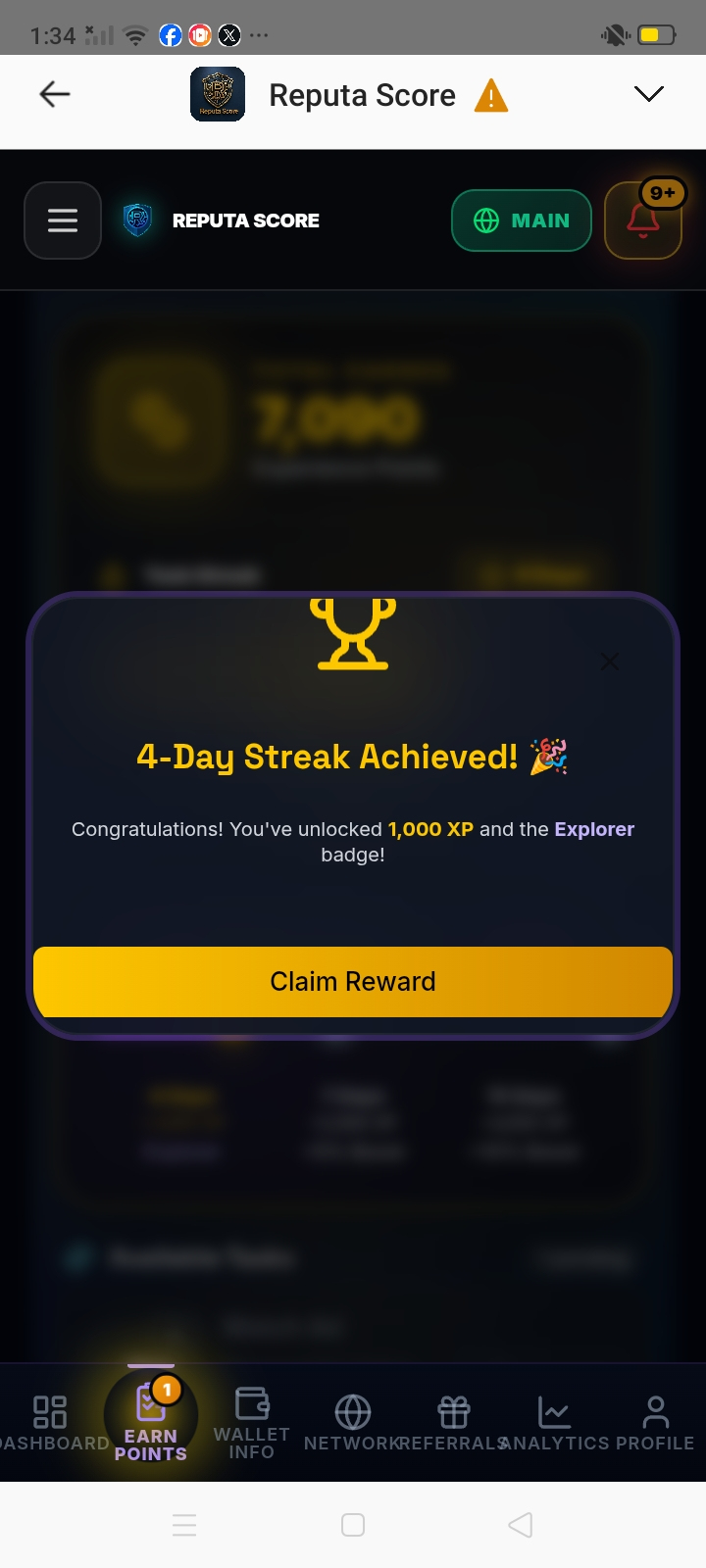
Task: Claim the streak reward
Action: (x=353, y=982)
